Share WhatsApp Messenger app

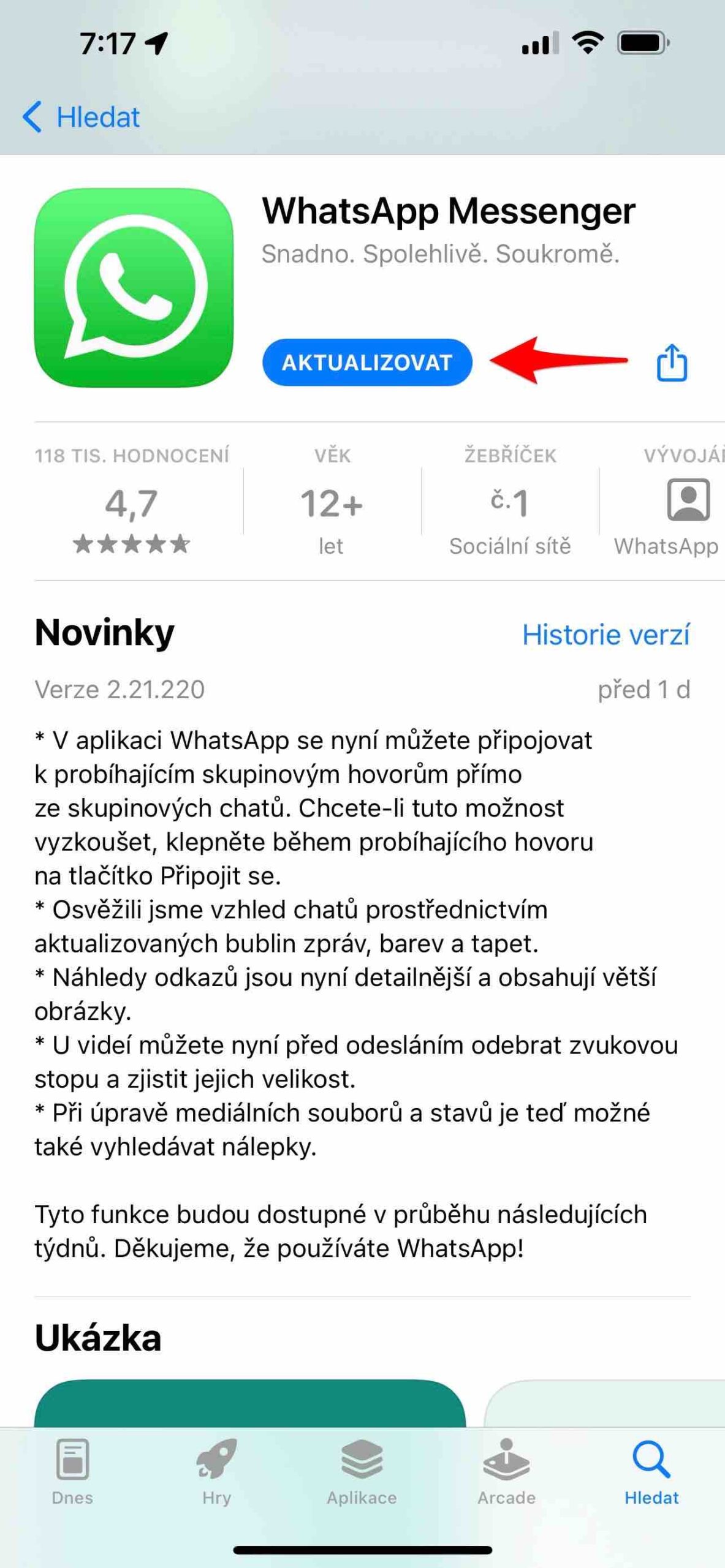(672, 363)
